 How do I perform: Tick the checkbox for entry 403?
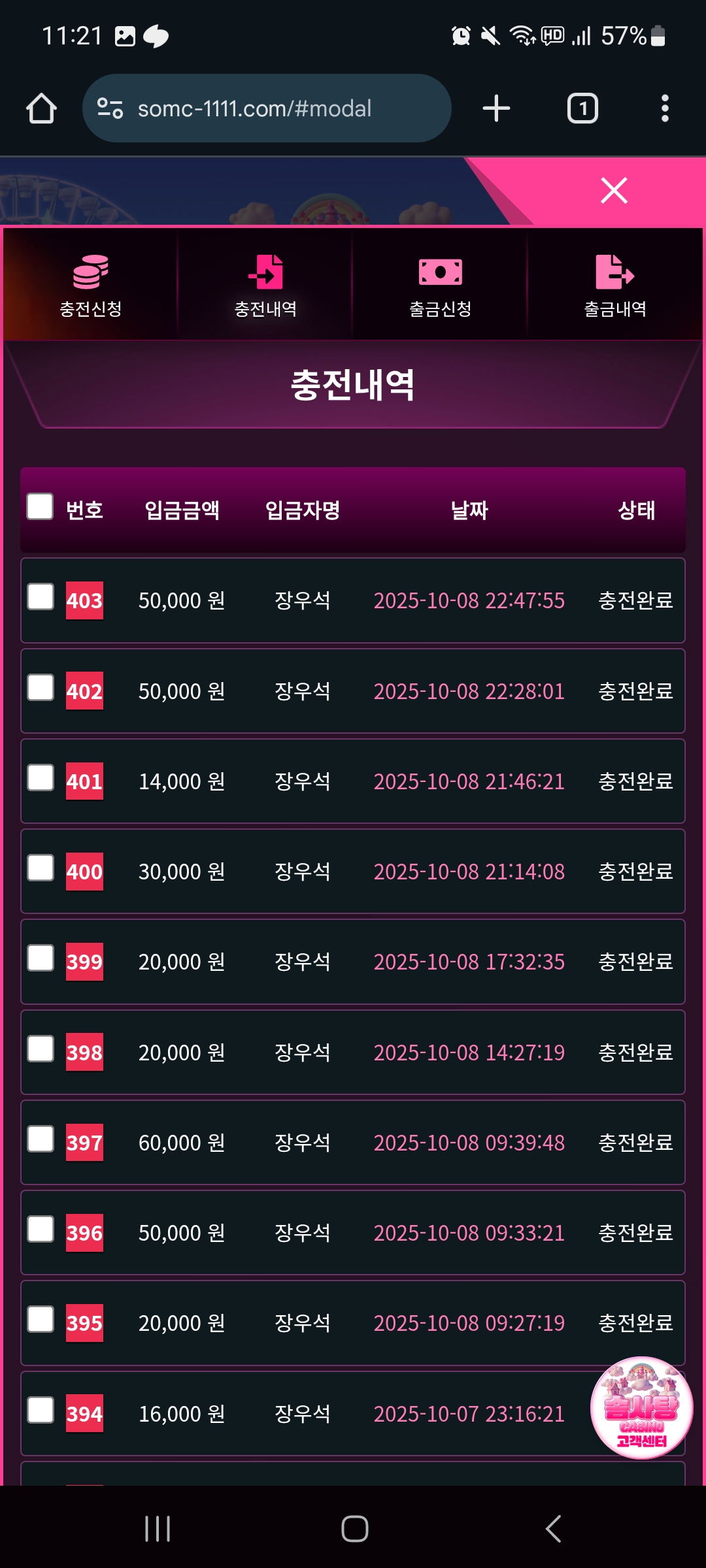41,596
